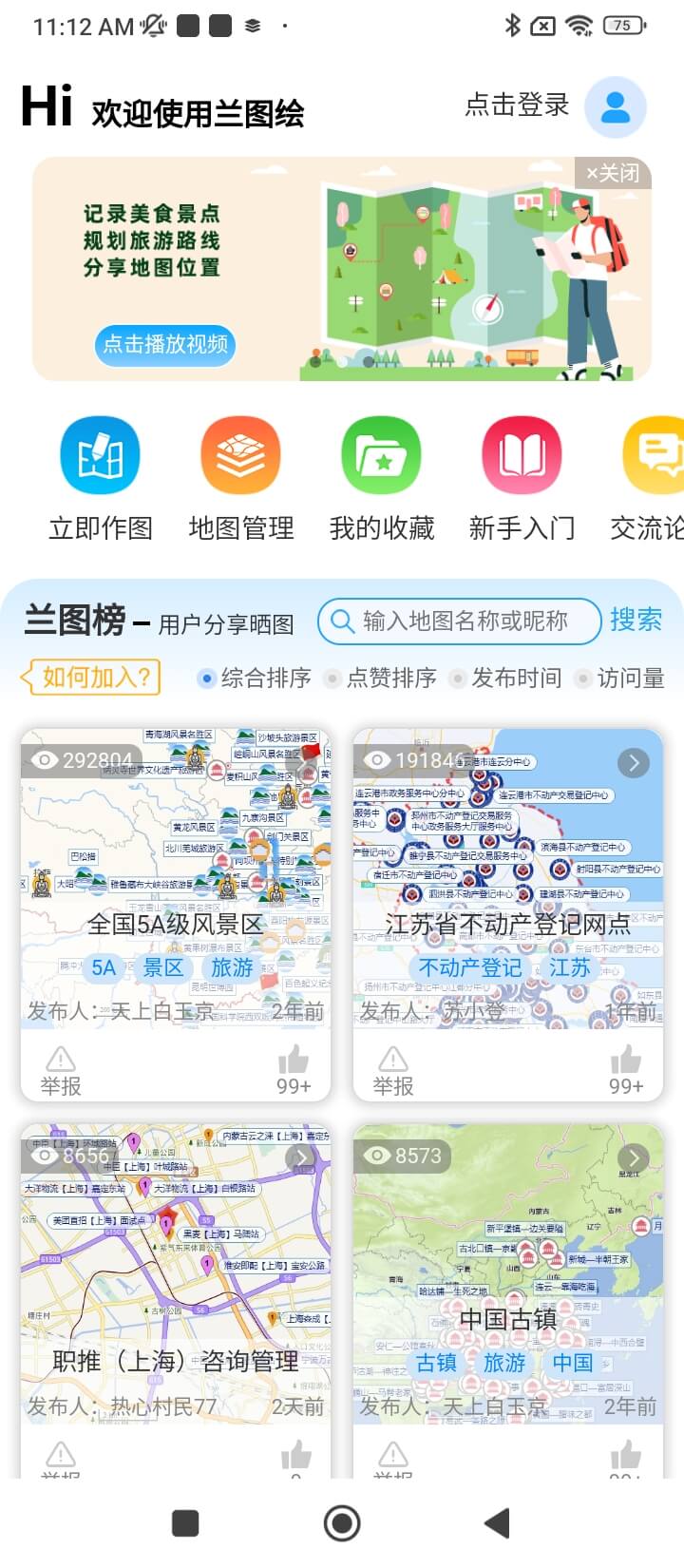The width and height of the screenshot is (684, 1568).
Task: Tap the profile avatar icon
Action: tap(616, 106)
